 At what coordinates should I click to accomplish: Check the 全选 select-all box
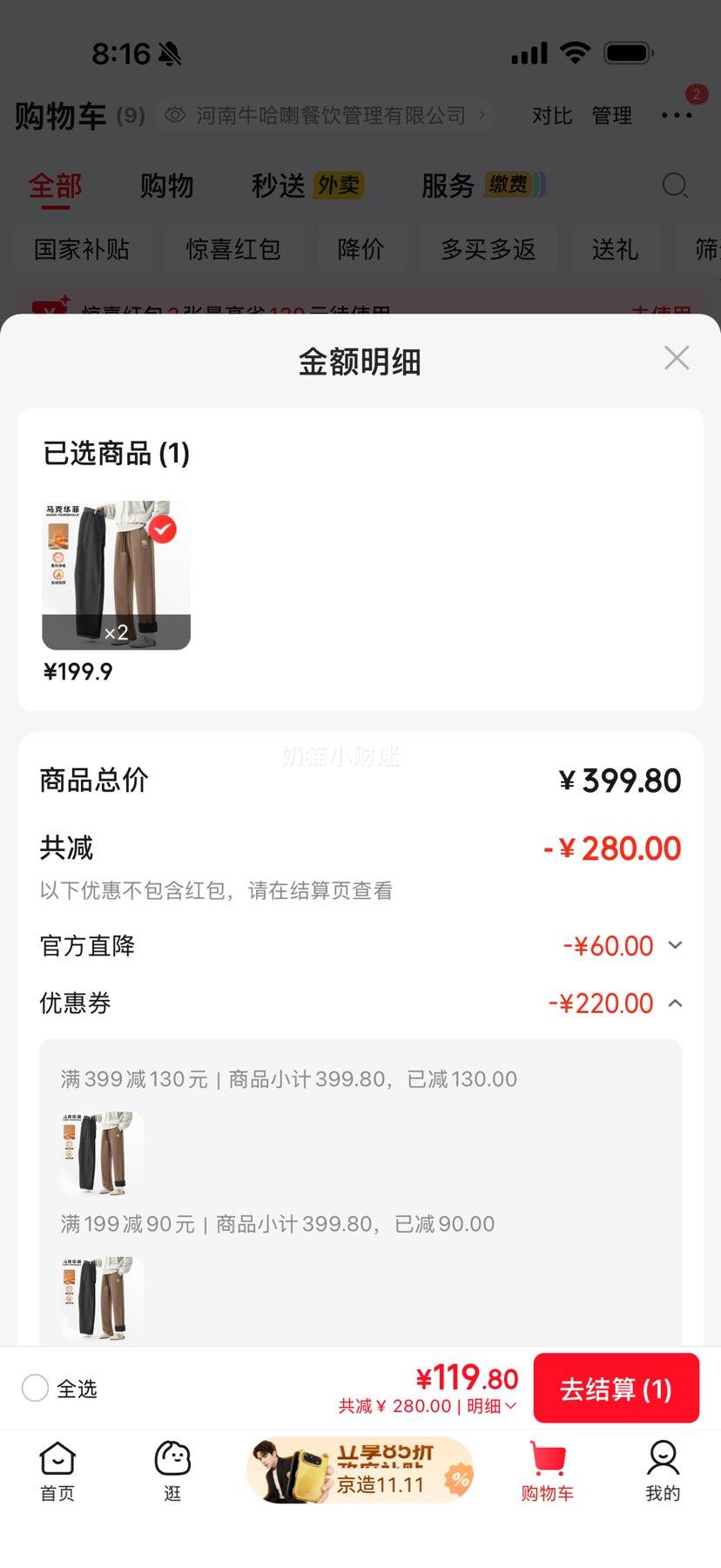point(35,1389)
